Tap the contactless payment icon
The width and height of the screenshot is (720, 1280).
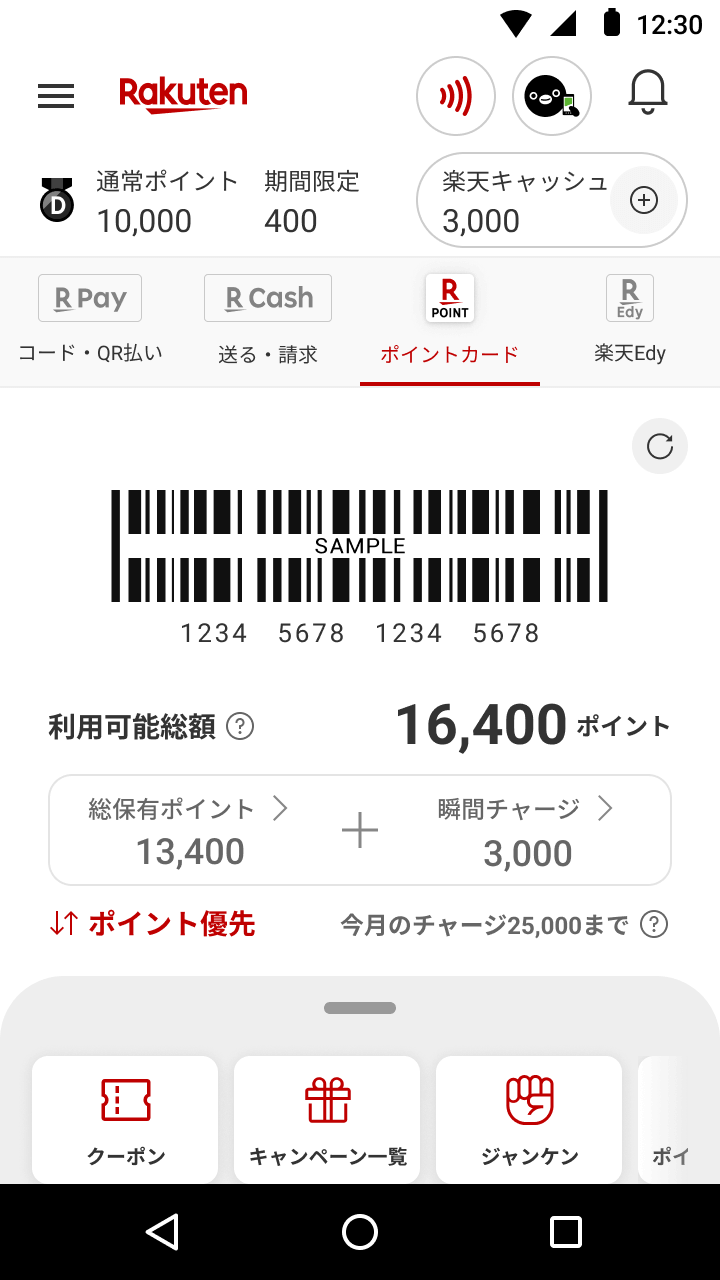tap(456, 96)
